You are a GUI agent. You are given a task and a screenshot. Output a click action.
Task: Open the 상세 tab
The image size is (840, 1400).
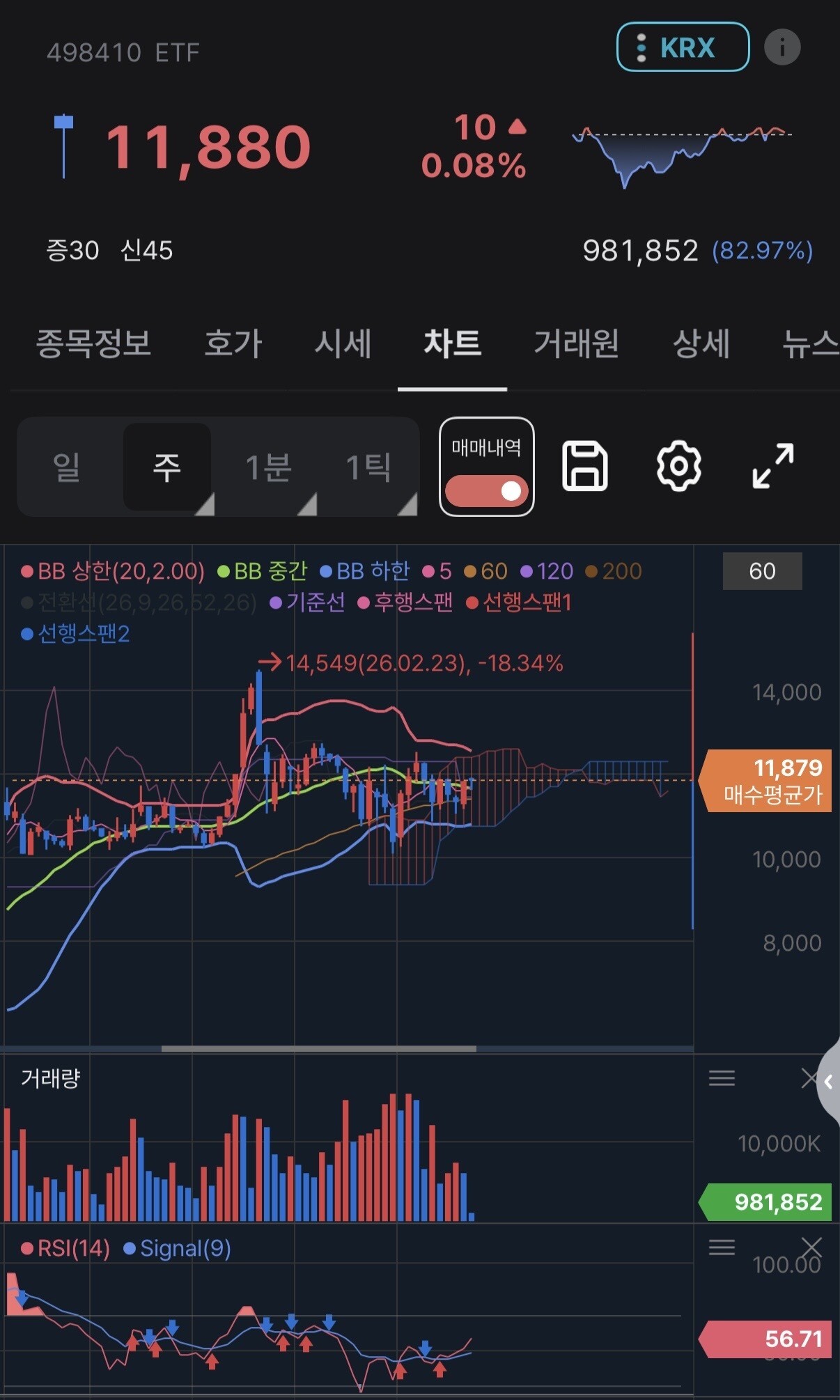coord(701,343)
